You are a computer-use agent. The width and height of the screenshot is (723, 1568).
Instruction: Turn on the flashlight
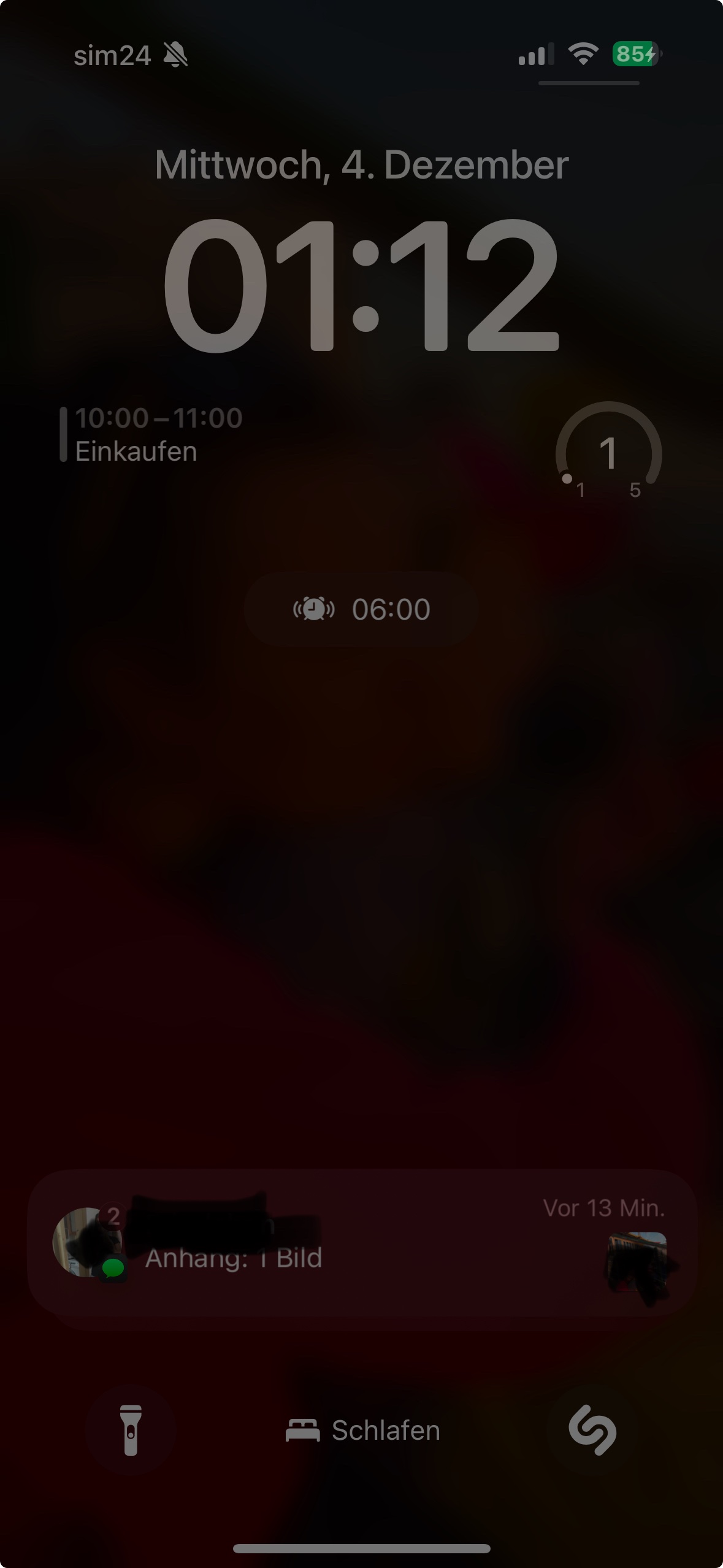(131, 1430)
